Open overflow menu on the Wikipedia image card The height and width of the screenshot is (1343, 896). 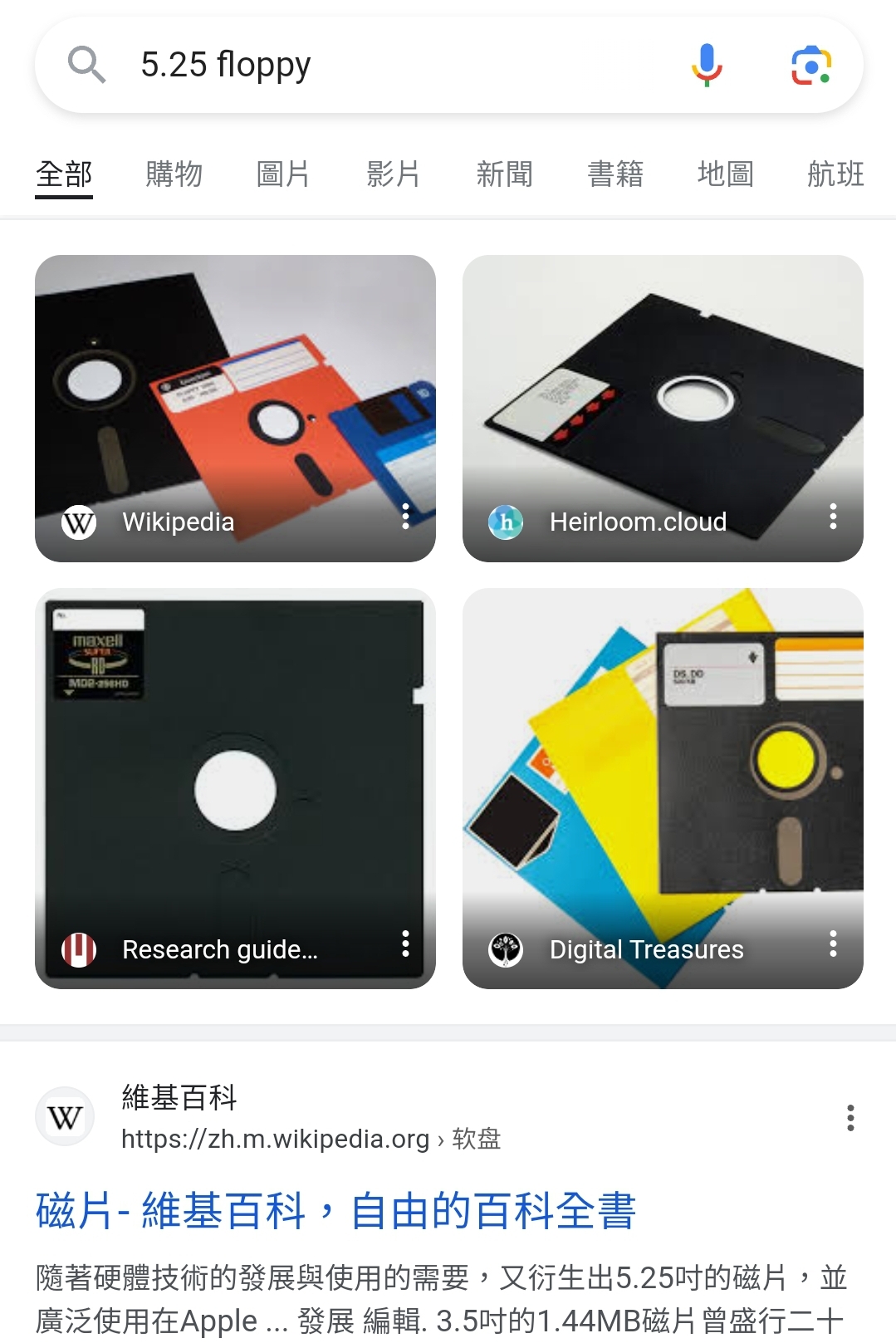405,517
